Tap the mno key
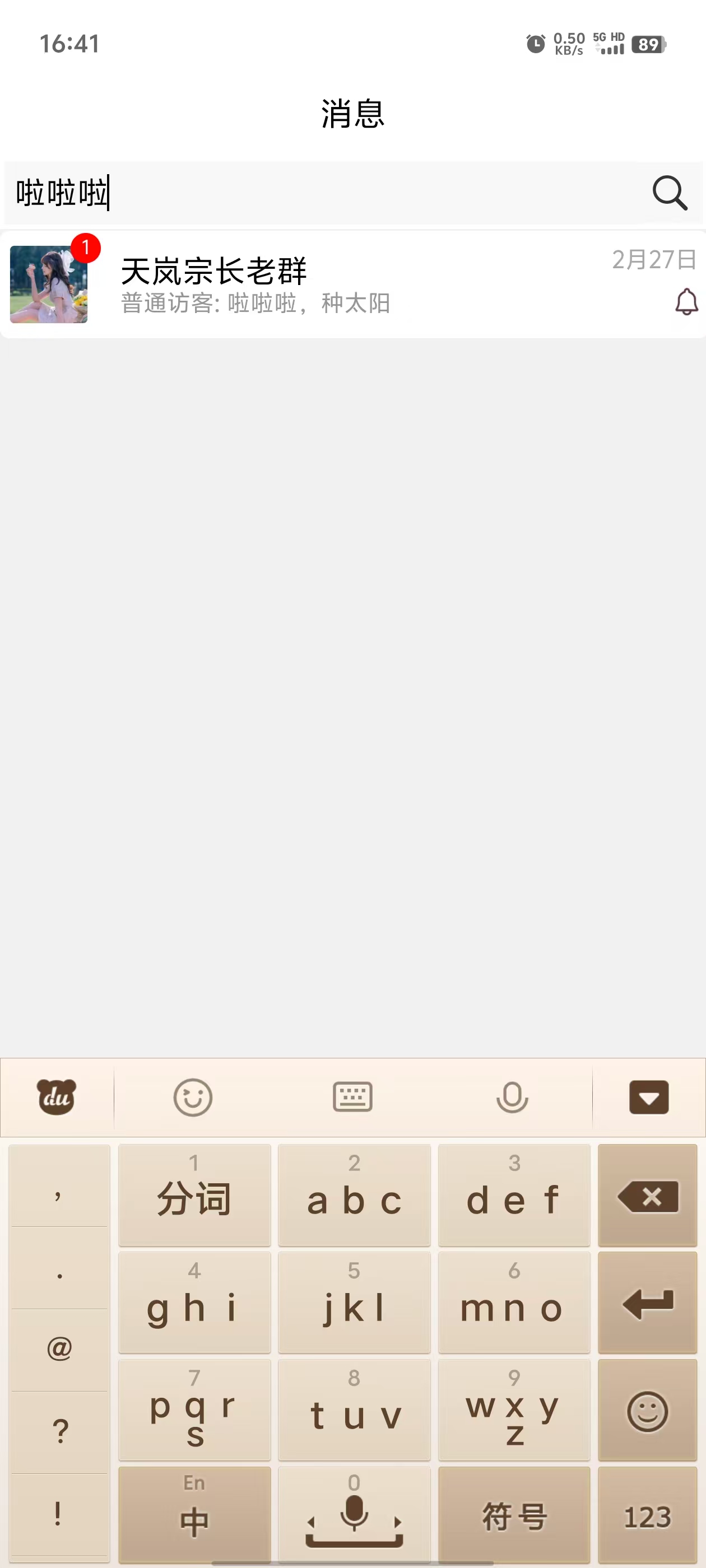Screen dimensions: 706x1568 (514, 1303)
